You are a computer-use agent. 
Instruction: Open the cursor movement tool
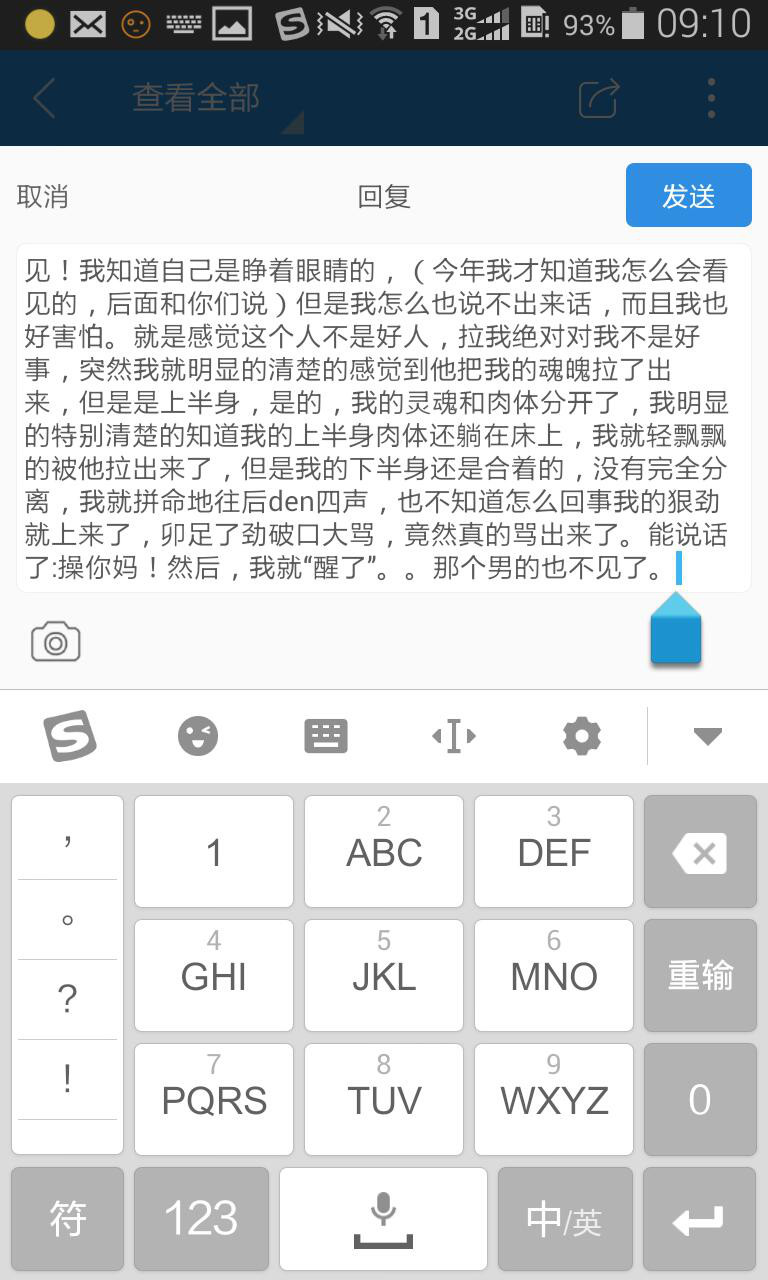tap(454, 737)
